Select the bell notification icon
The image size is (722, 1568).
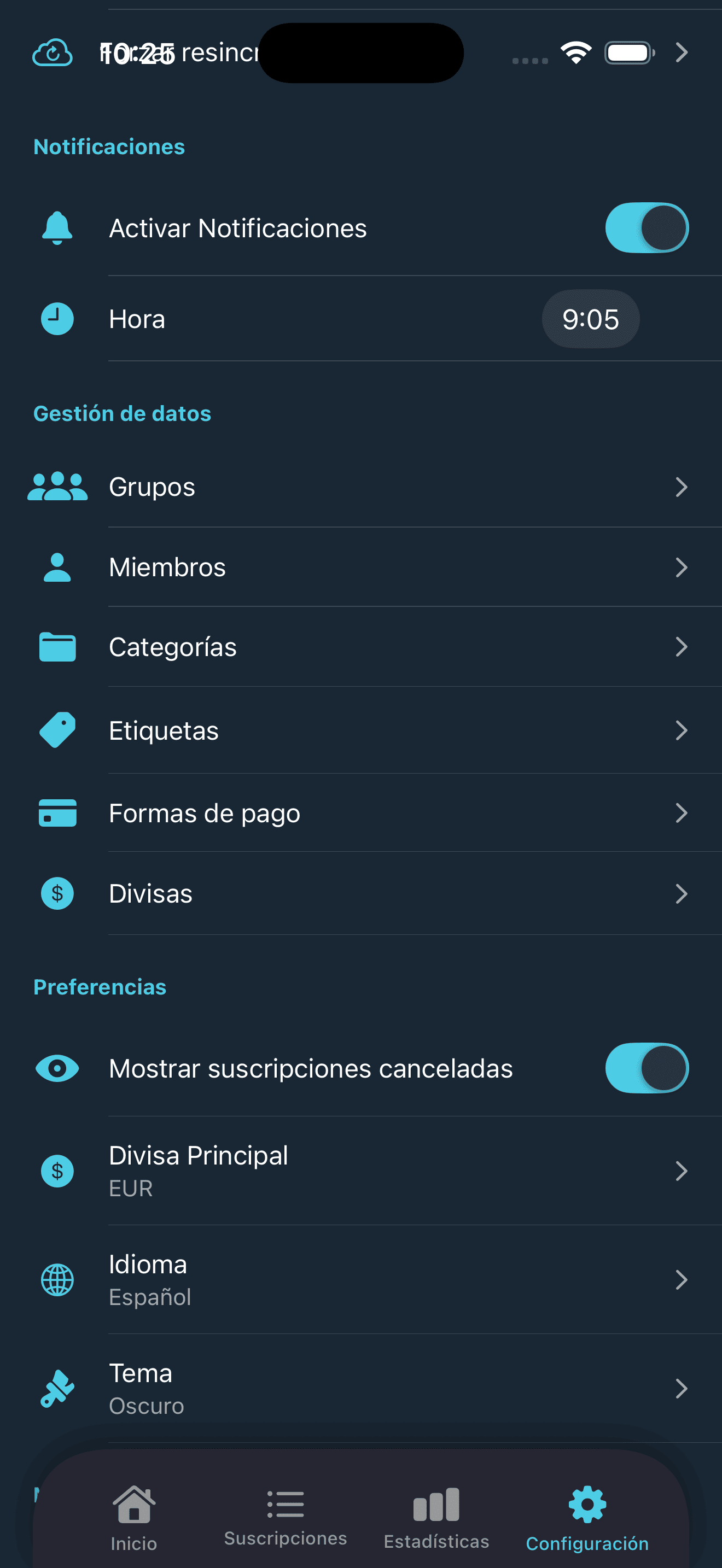[x=57, y=227]
